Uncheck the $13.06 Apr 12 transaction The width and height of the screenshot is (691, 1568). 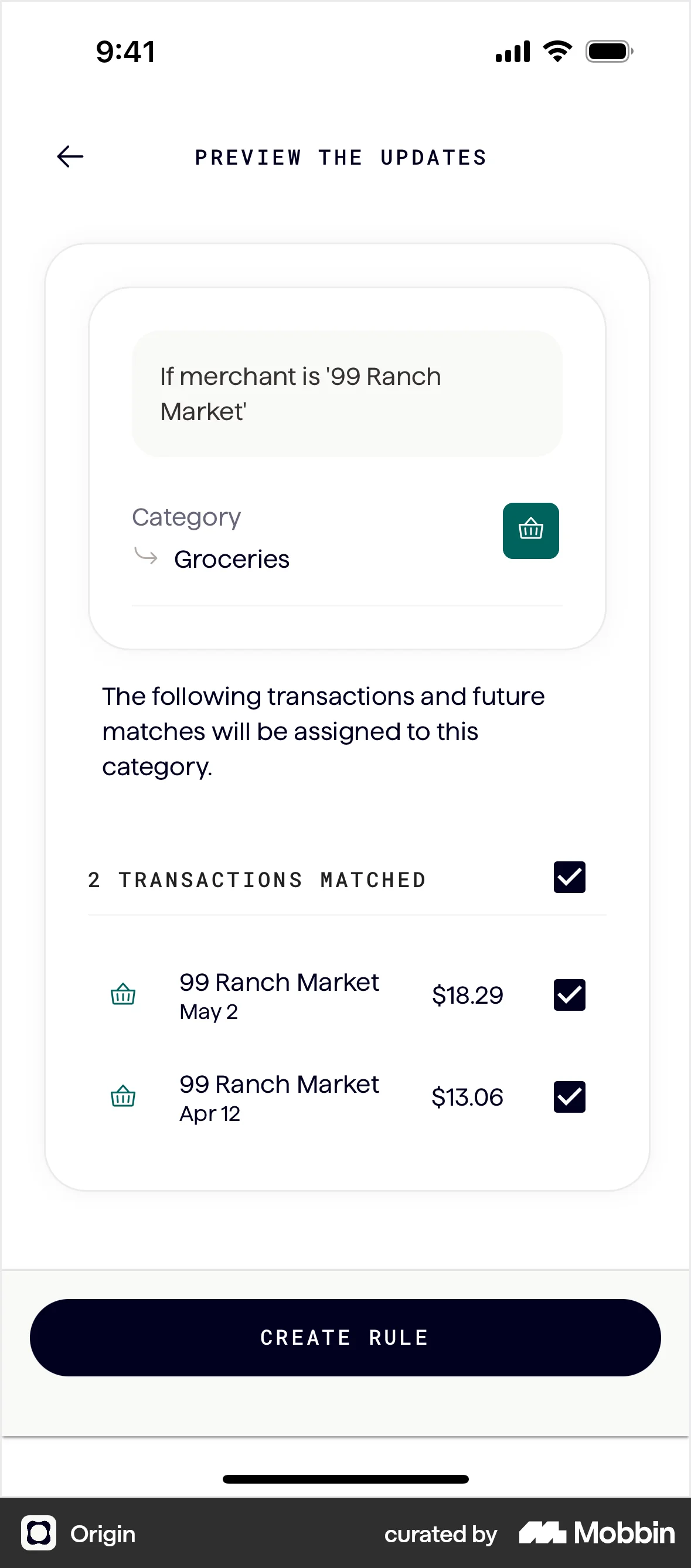coord(569,1097)
